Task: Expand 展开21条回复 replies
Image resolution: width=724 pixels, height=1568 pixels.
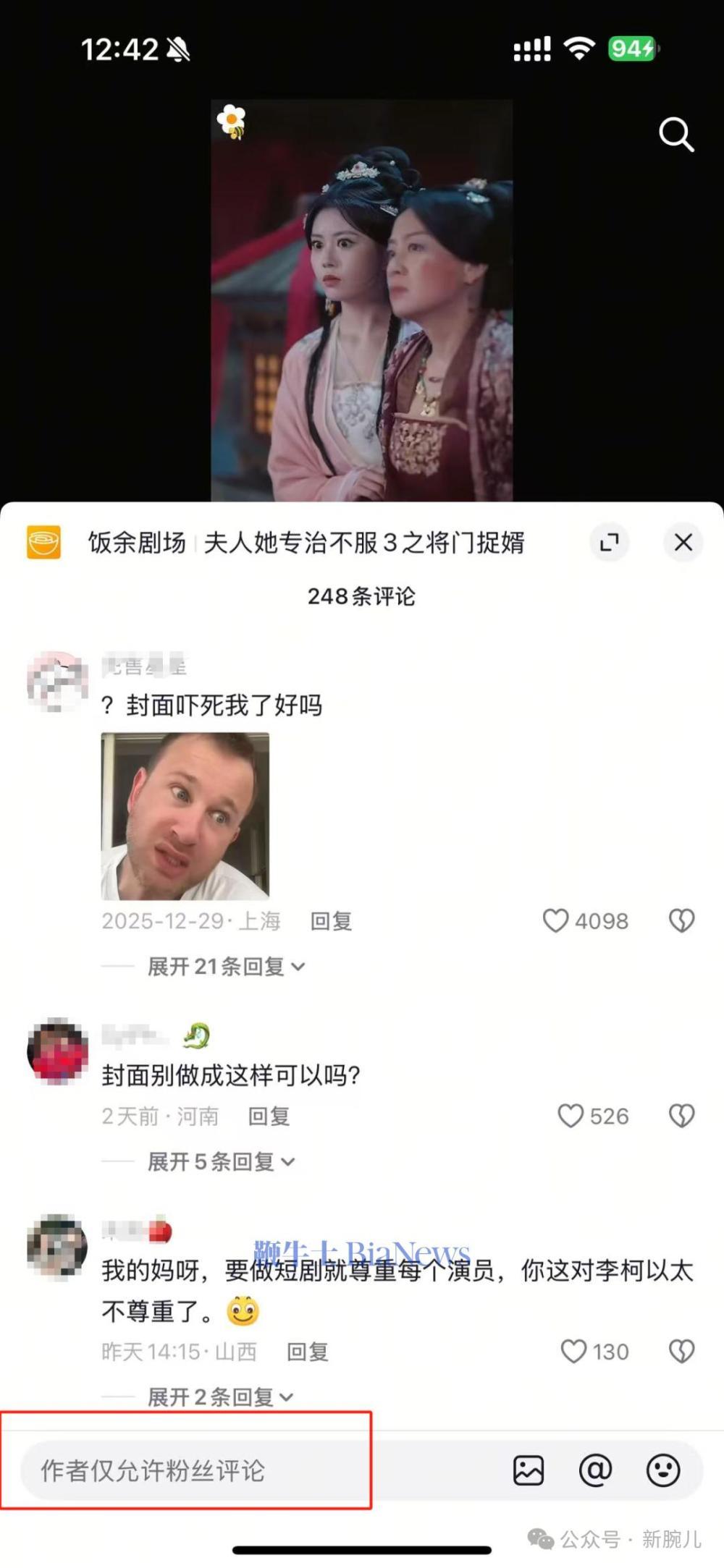Action: point(222,965)
